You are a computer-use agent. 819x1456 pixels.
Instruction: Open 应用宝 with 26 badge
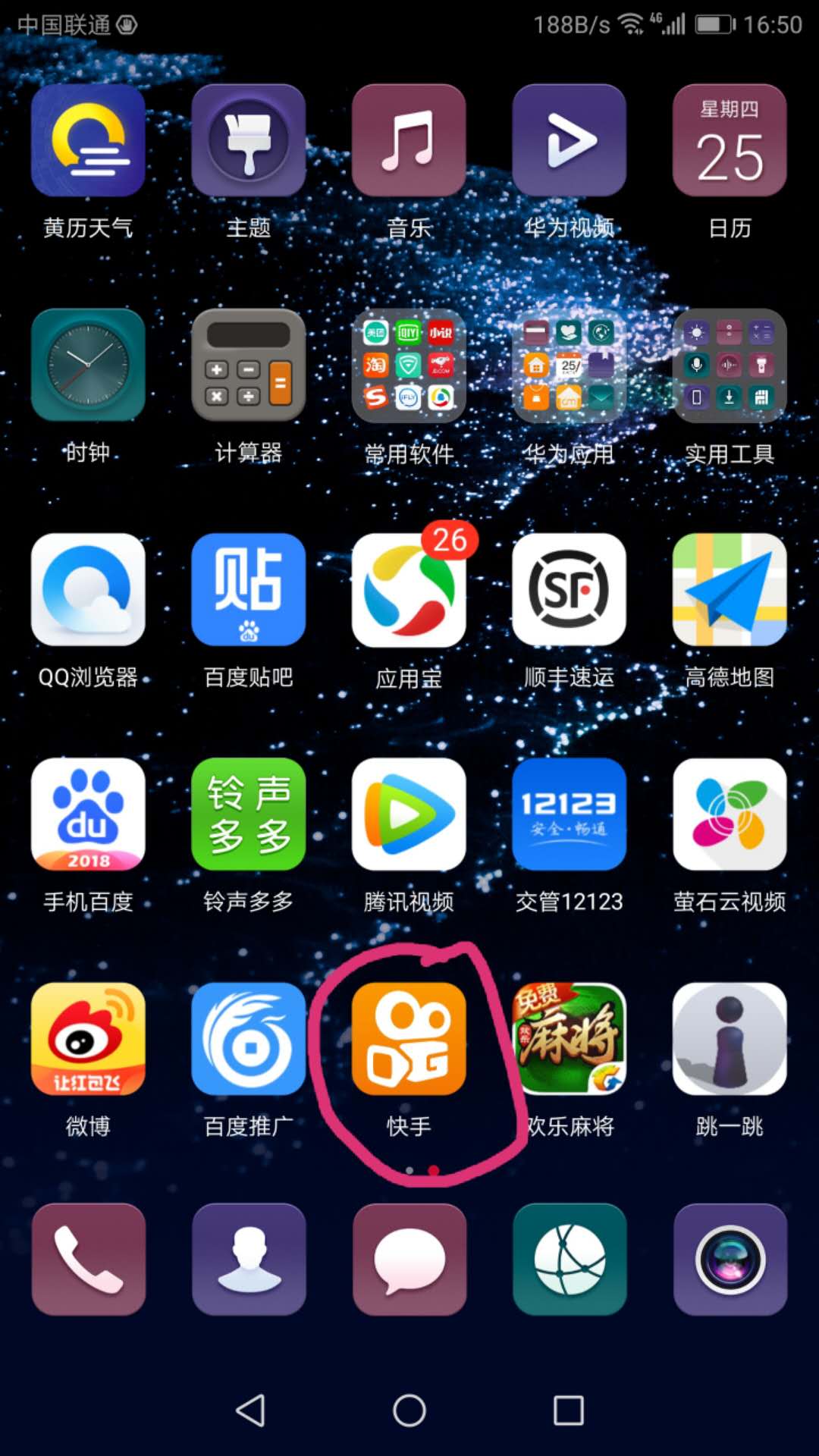(409, 589)
